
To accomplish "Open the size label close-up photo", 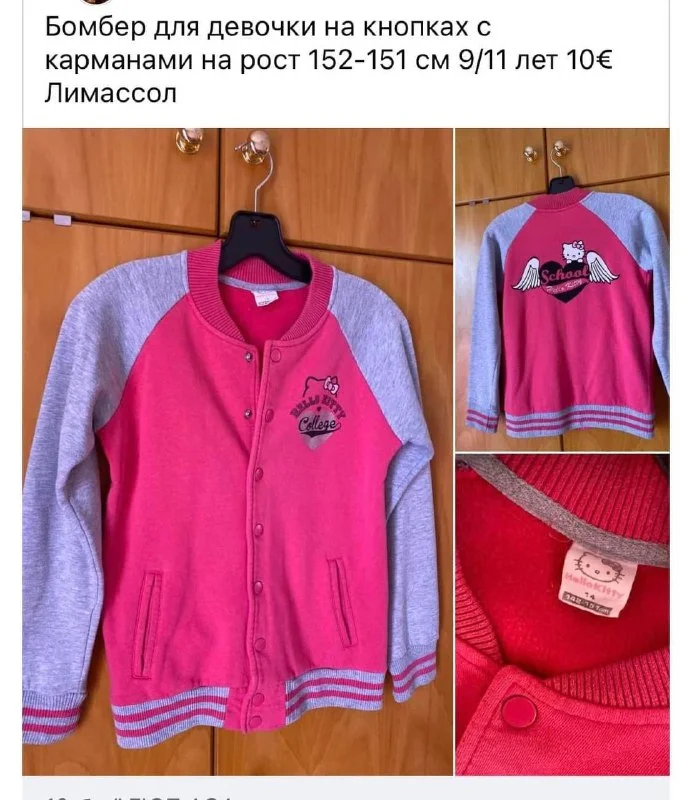I will click(x=562, y=615).
